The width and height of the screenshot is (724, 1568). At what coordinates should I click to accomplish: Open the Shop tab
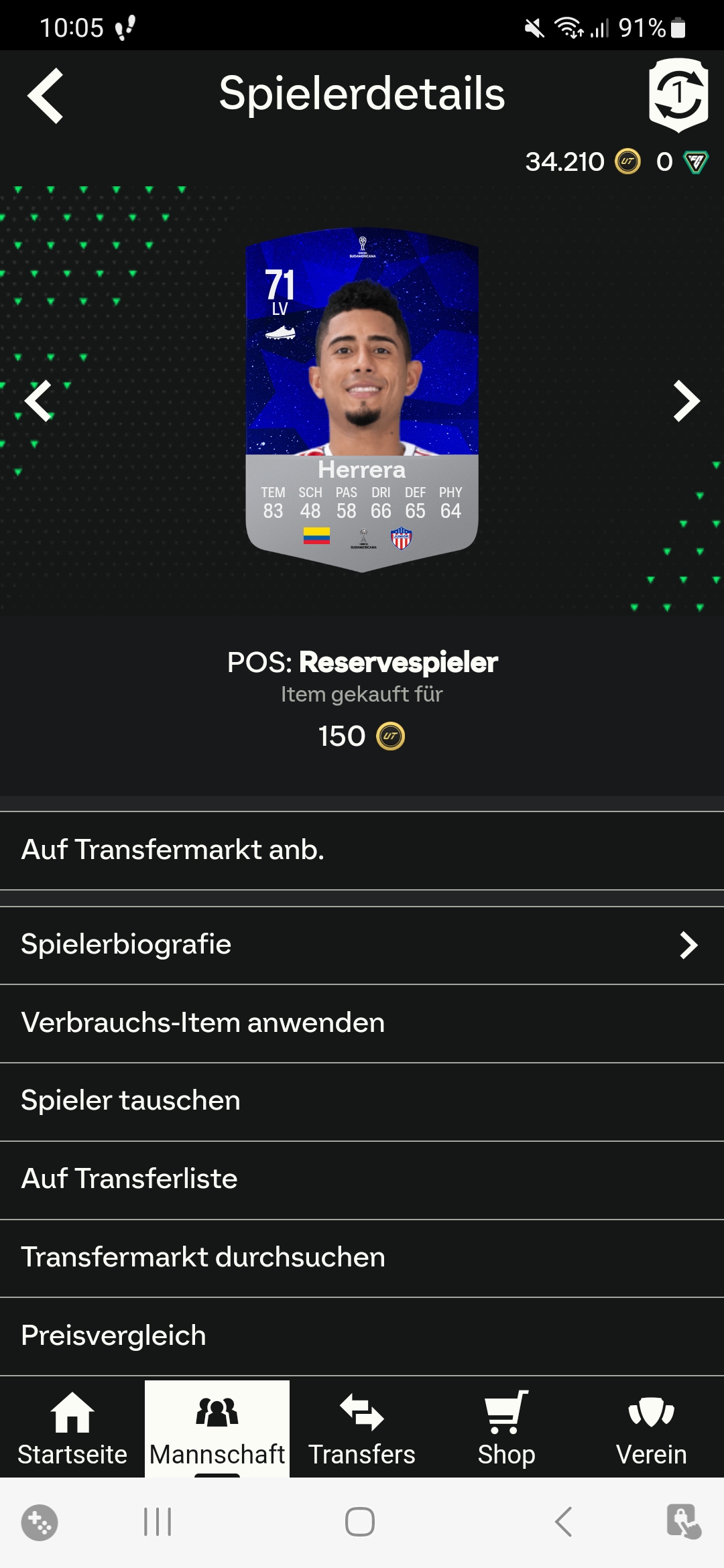pos(507,1429)
